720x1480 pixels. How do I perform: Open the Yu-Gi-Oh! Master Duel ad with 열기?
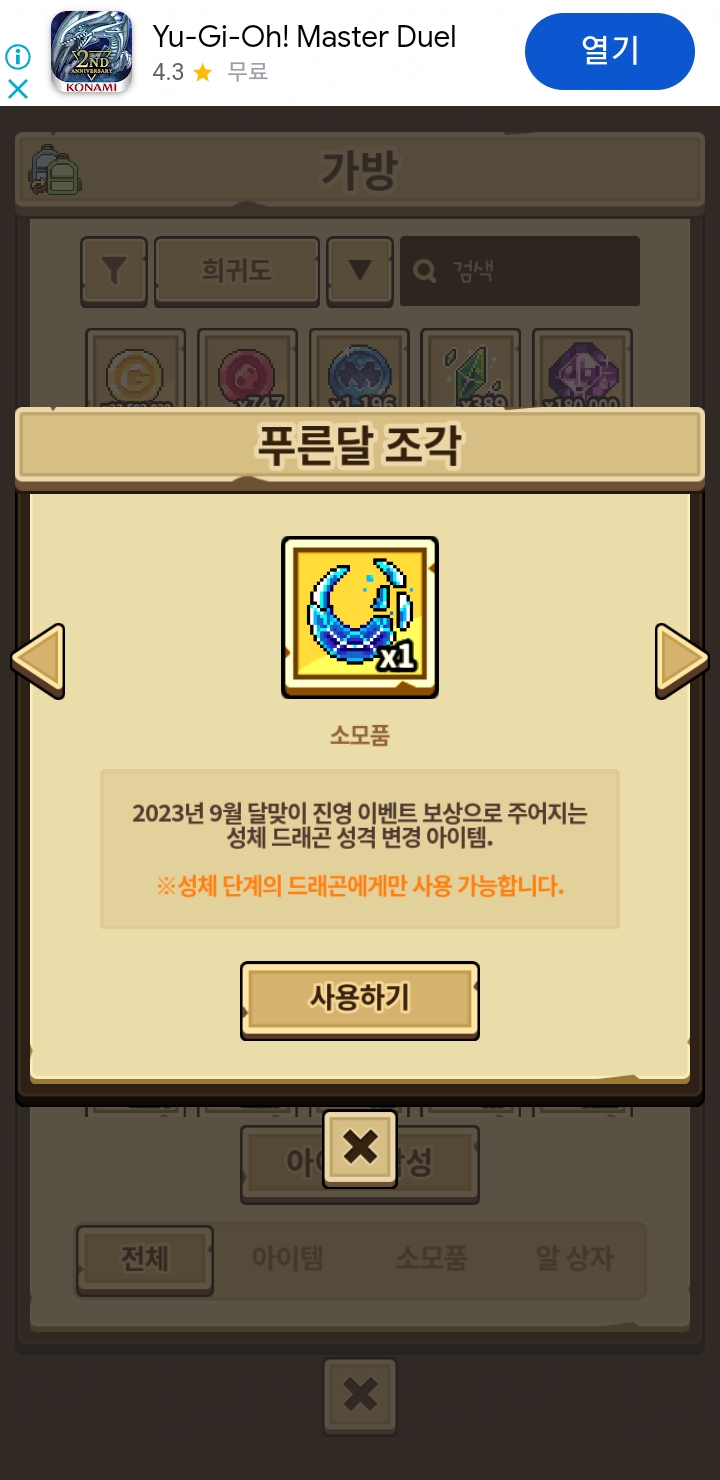coord(609,51)
